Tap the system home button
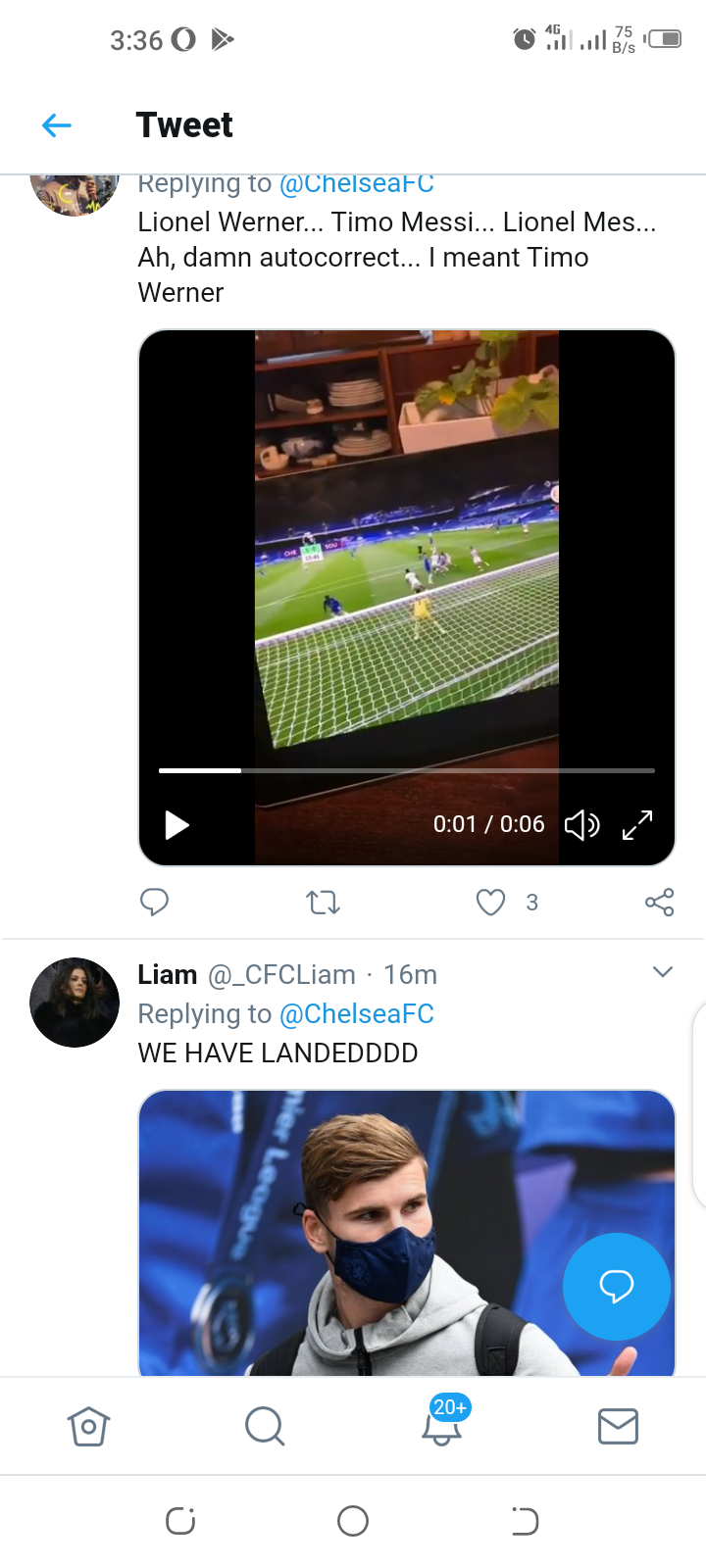Image resolution: width=706 pixels, height=1568 pixels. [353, 1521]
